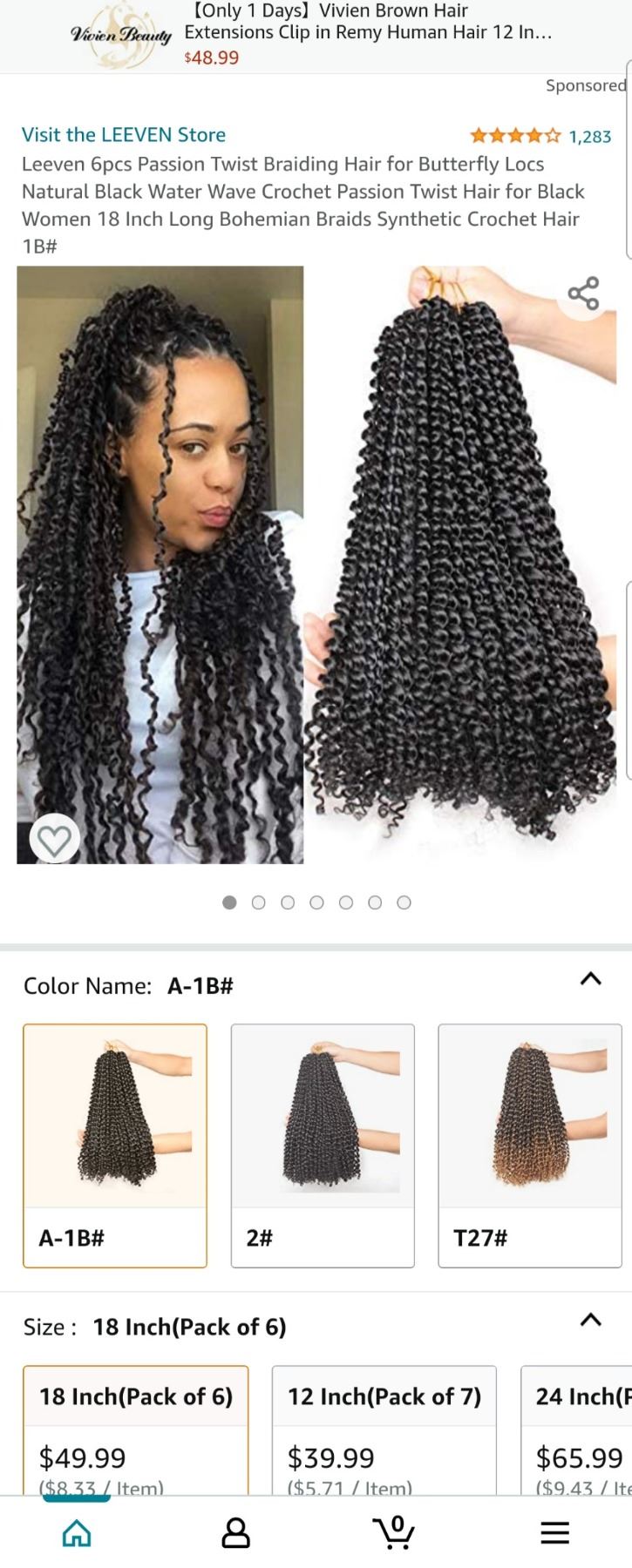This screenshot has width=632, height=1568.
Task: Open the account profile tab
Action: (235, 1533)
